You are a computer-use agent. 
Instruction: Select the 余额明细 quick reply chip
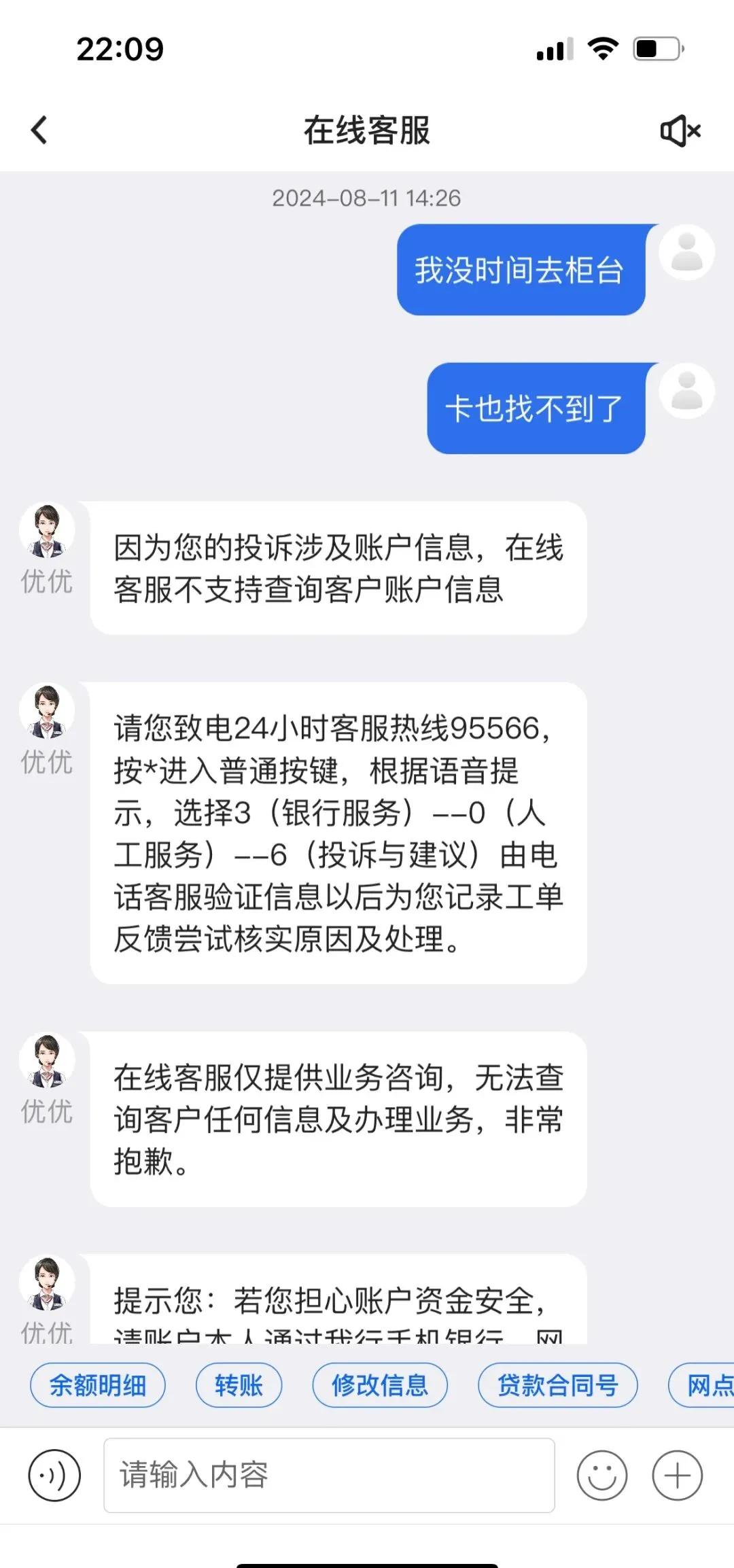(97, 1384)
